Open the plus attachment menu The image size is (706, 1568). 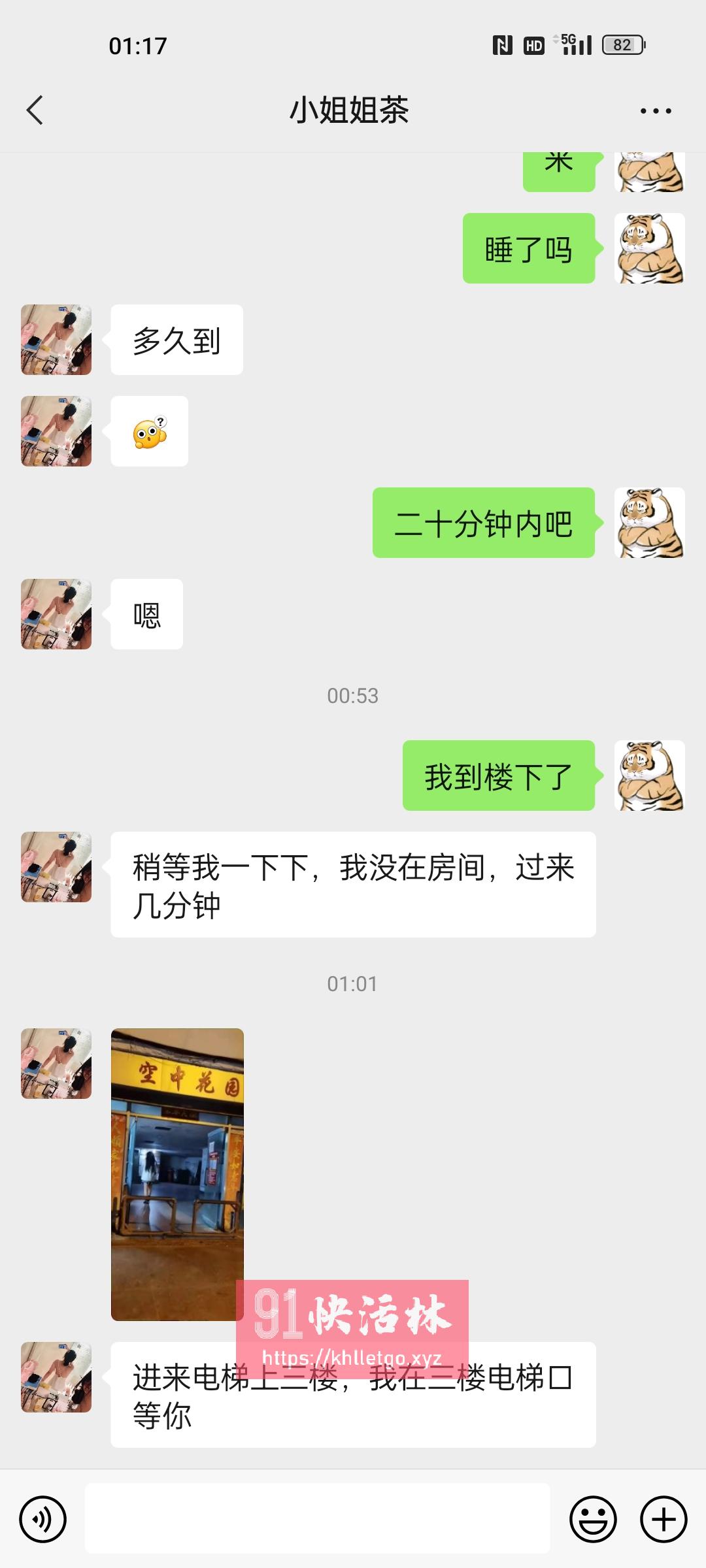pyautogui.click(x=662, y=1518)
